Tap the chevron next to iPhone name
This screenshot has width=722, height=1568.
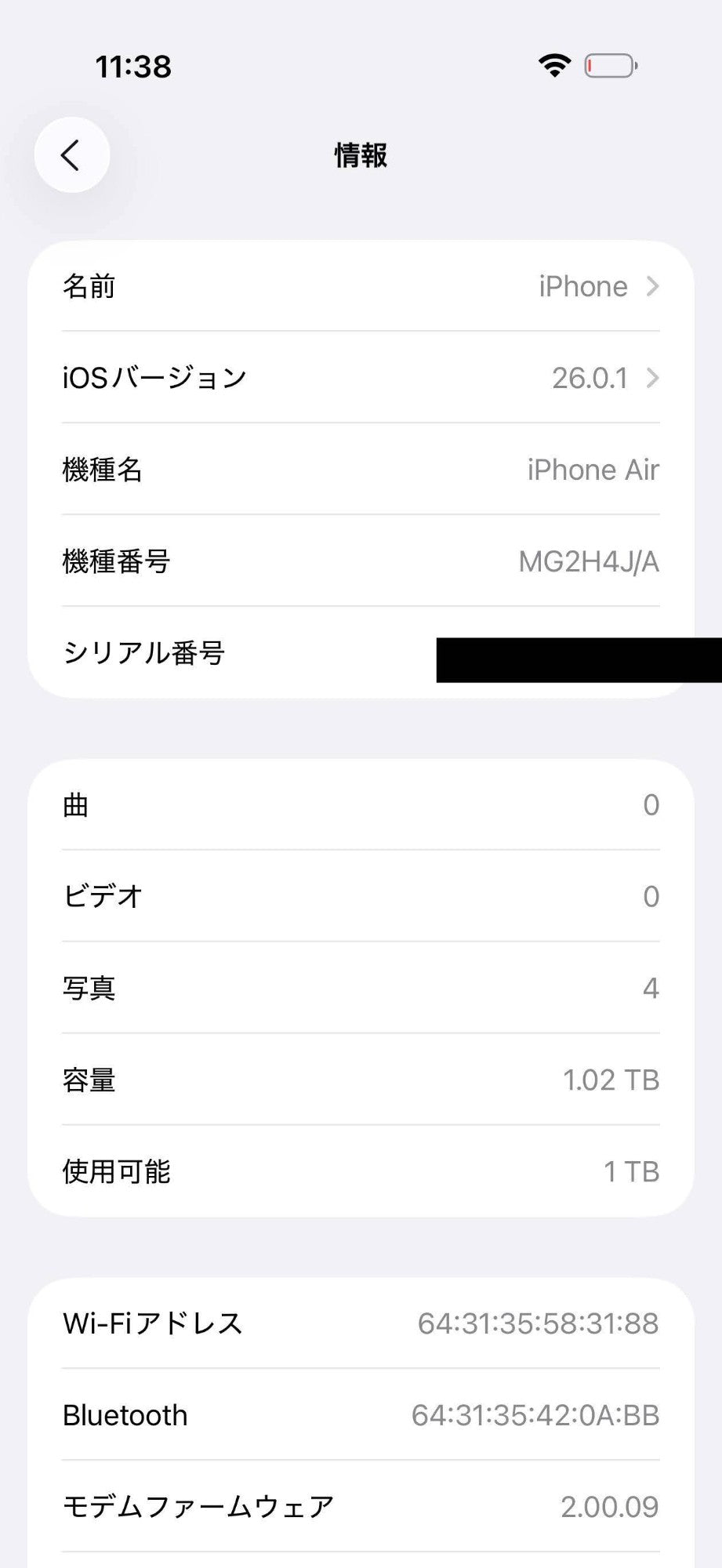[x=654, y=287]
